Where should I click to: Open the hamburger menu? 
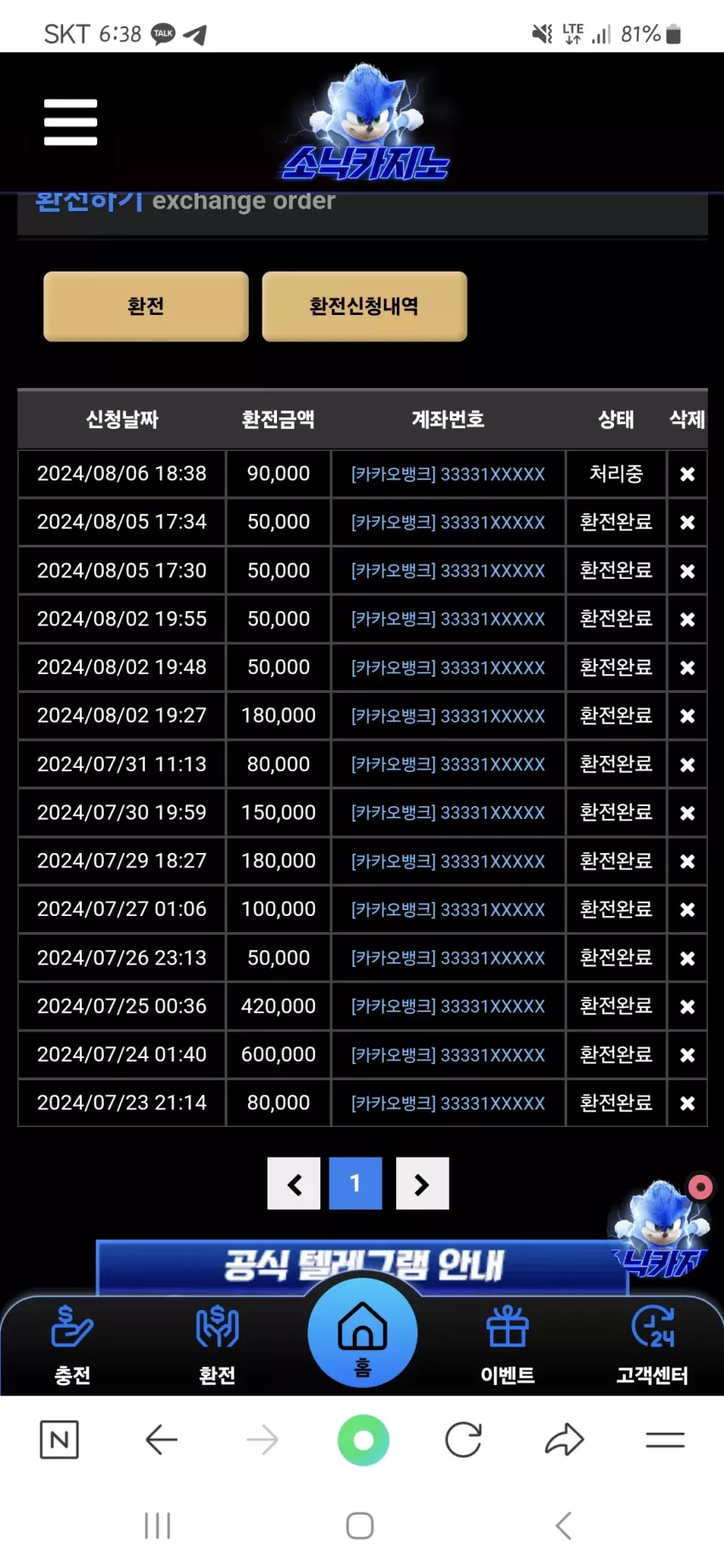tap(71, 122)
